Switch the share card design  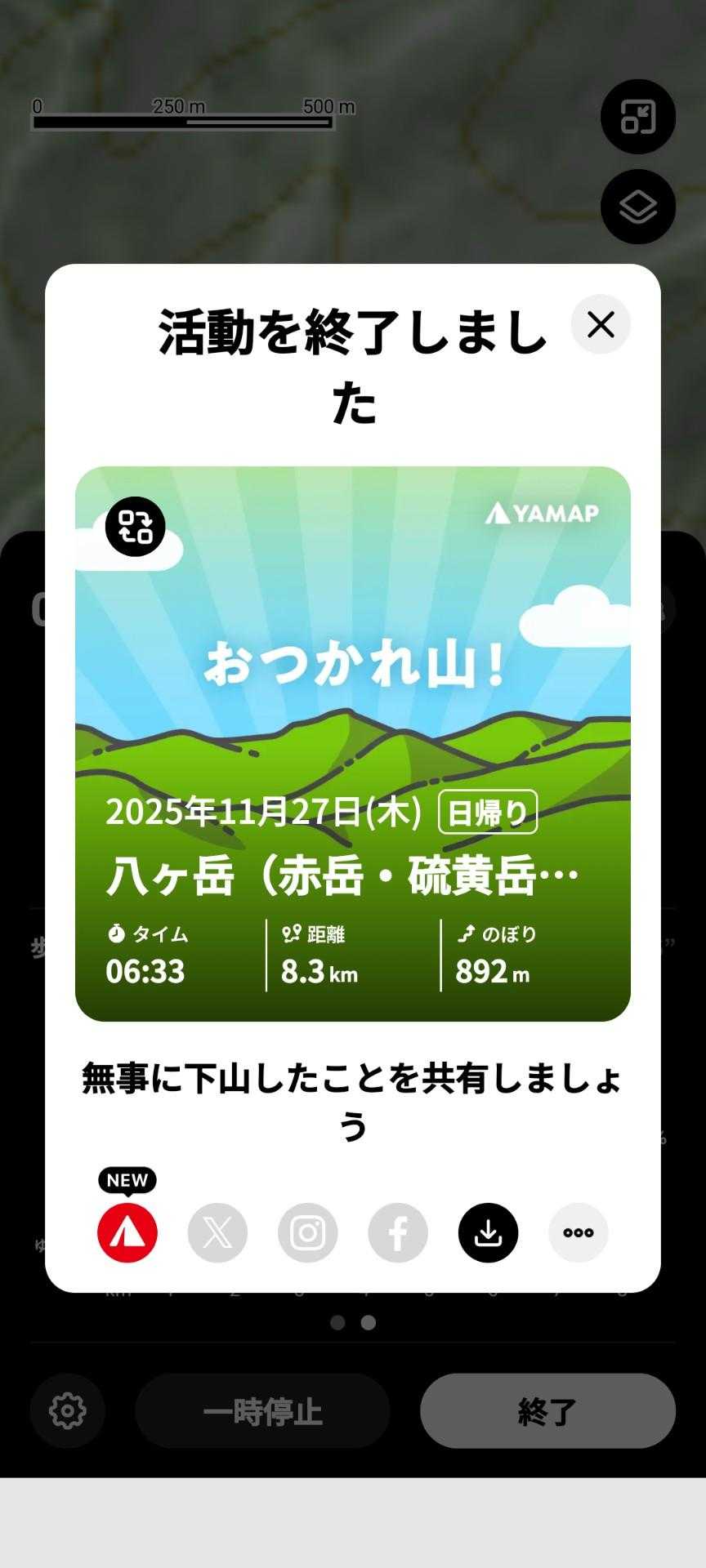[136, 527]
